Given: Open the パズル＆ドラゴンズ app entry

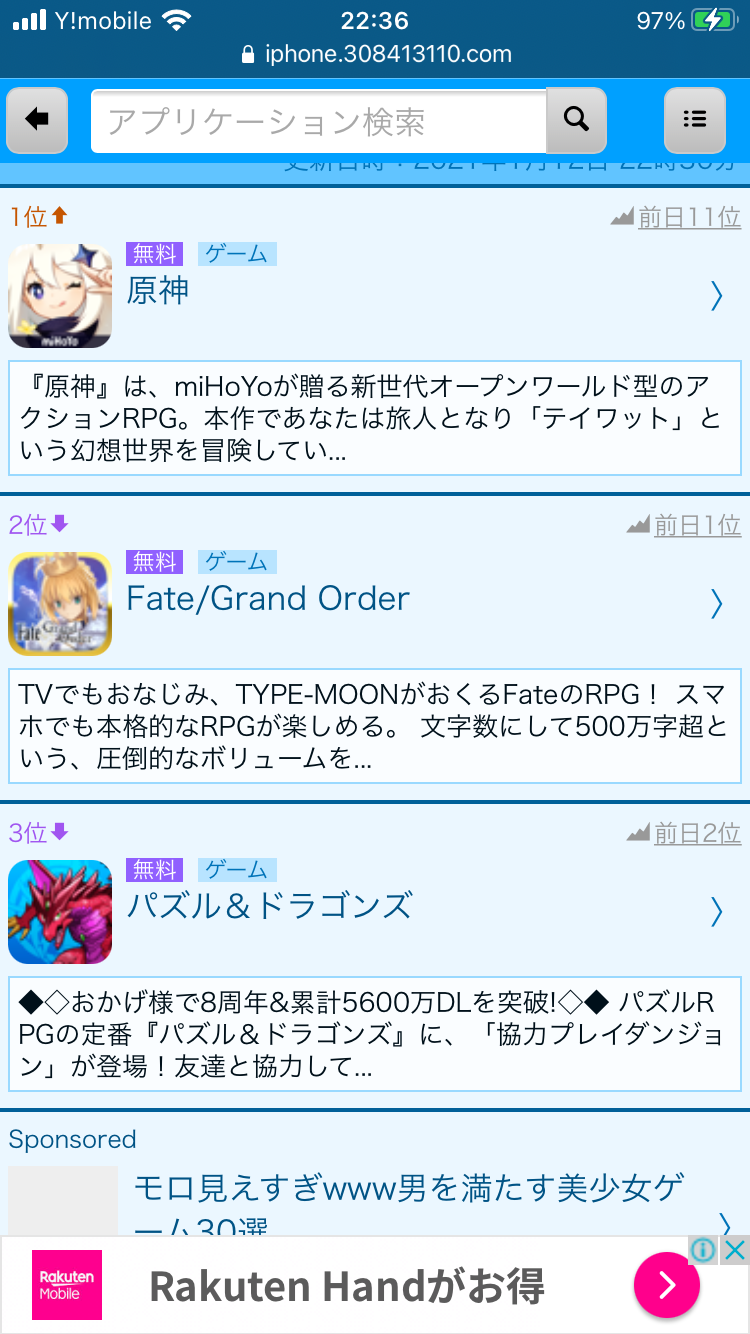Looking at the screenshot, I should click(268, 906).
